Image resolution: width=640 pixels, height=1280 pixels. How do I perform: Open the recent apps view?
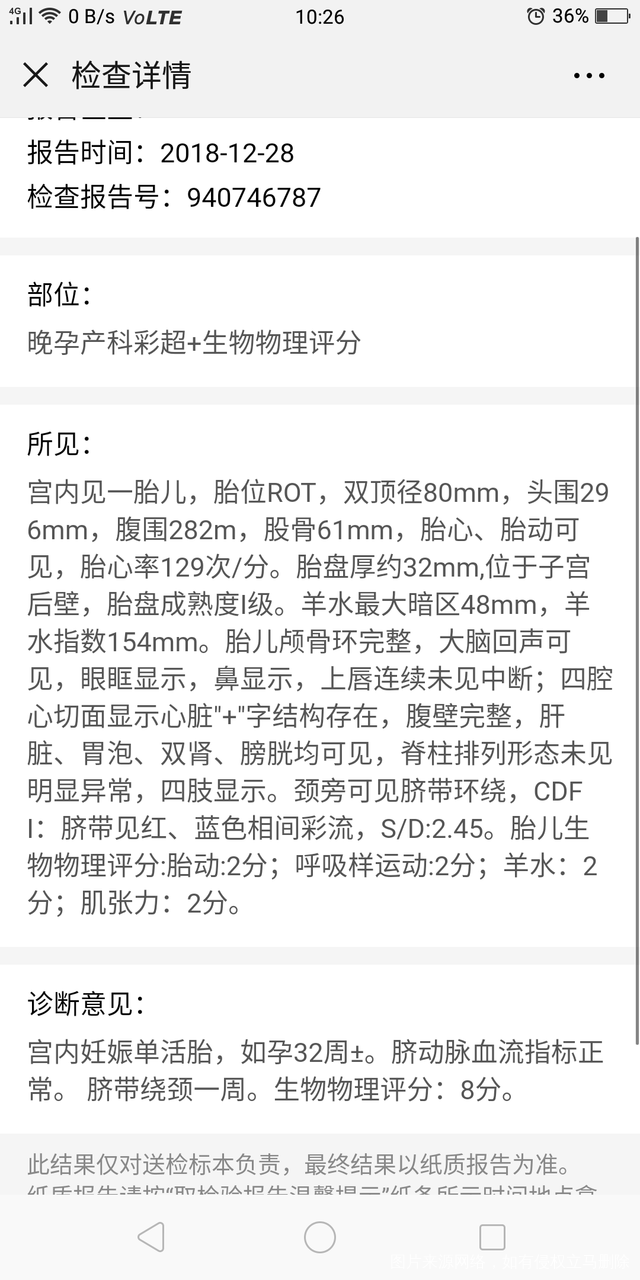(x=492, y=1237)
